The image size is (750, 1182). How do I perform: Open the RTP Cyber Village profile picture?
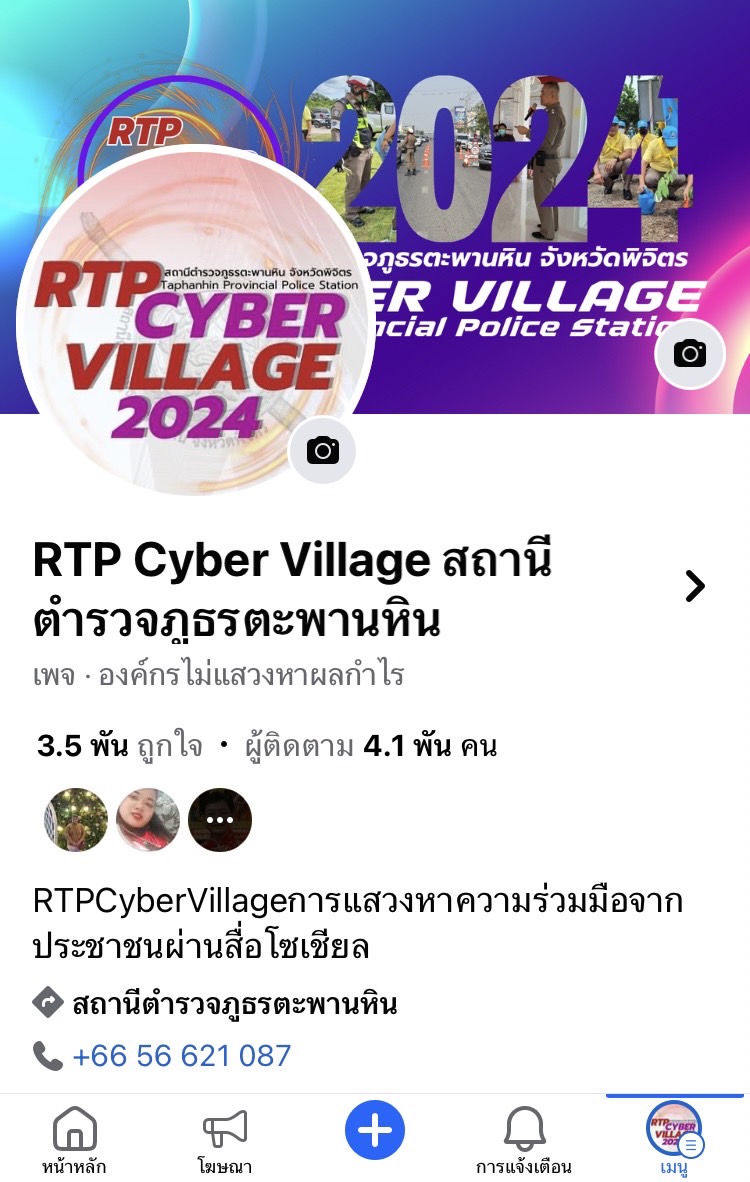tap(190, 320)
